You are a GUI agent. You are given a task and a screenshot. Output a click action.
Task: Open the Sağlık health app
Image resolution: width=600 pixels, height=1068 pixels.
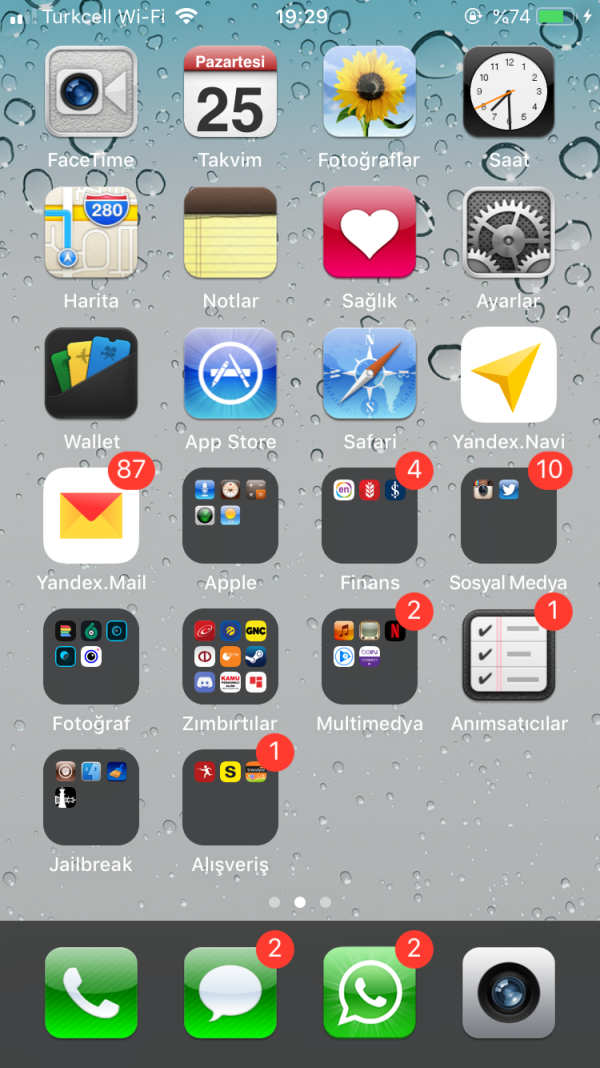369,233
